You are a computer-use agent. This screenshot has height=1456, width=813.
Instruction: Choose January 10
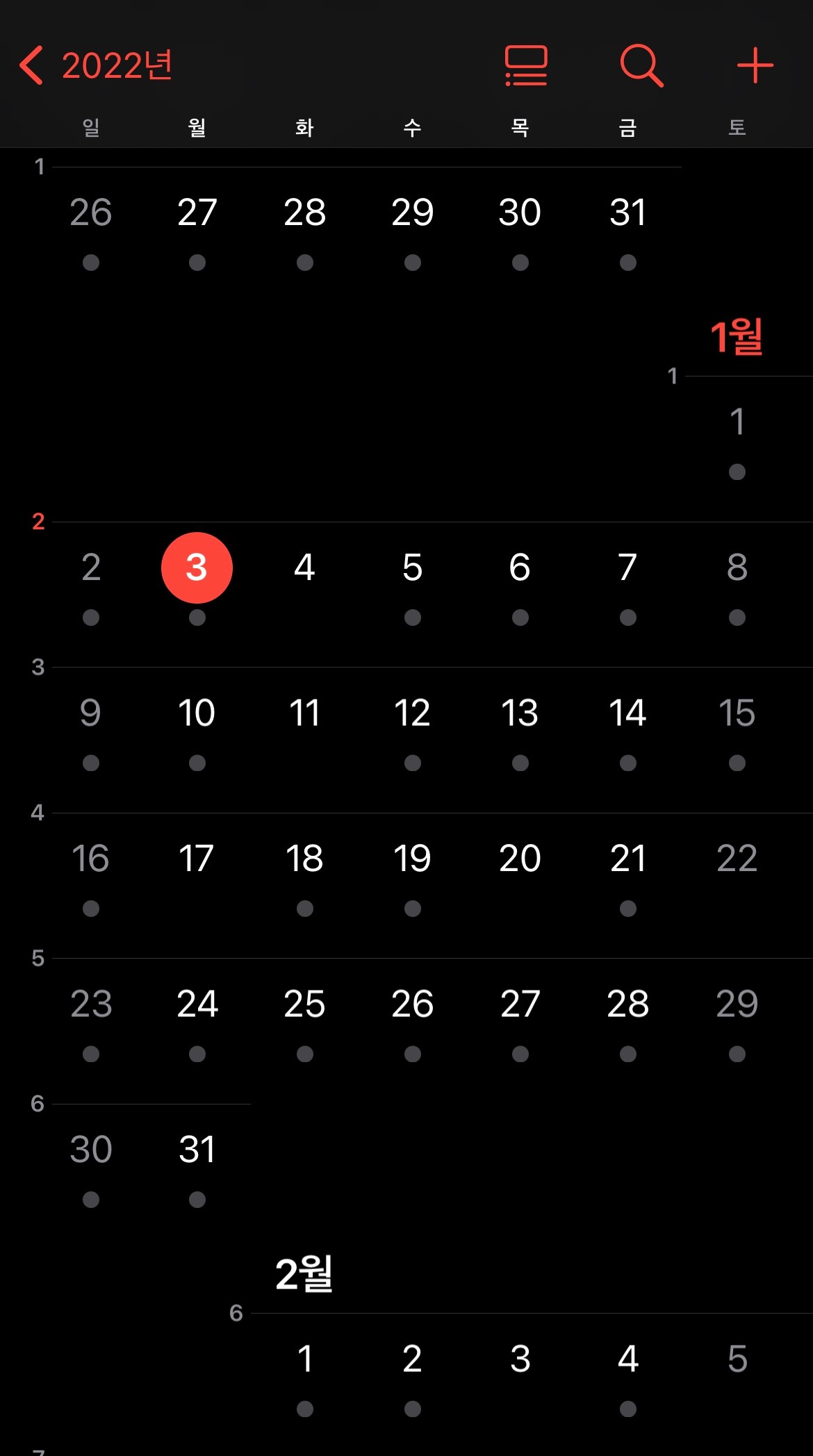click(197, 713)
